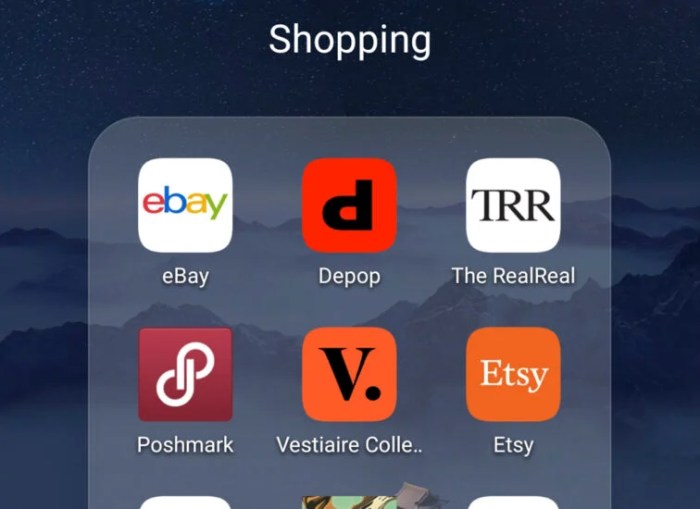Image resolution: width=700 pixels, height=509 pixels.
Task: Rename the Shopping folder title
Action: pyautogui.click(x=349, y=40)
